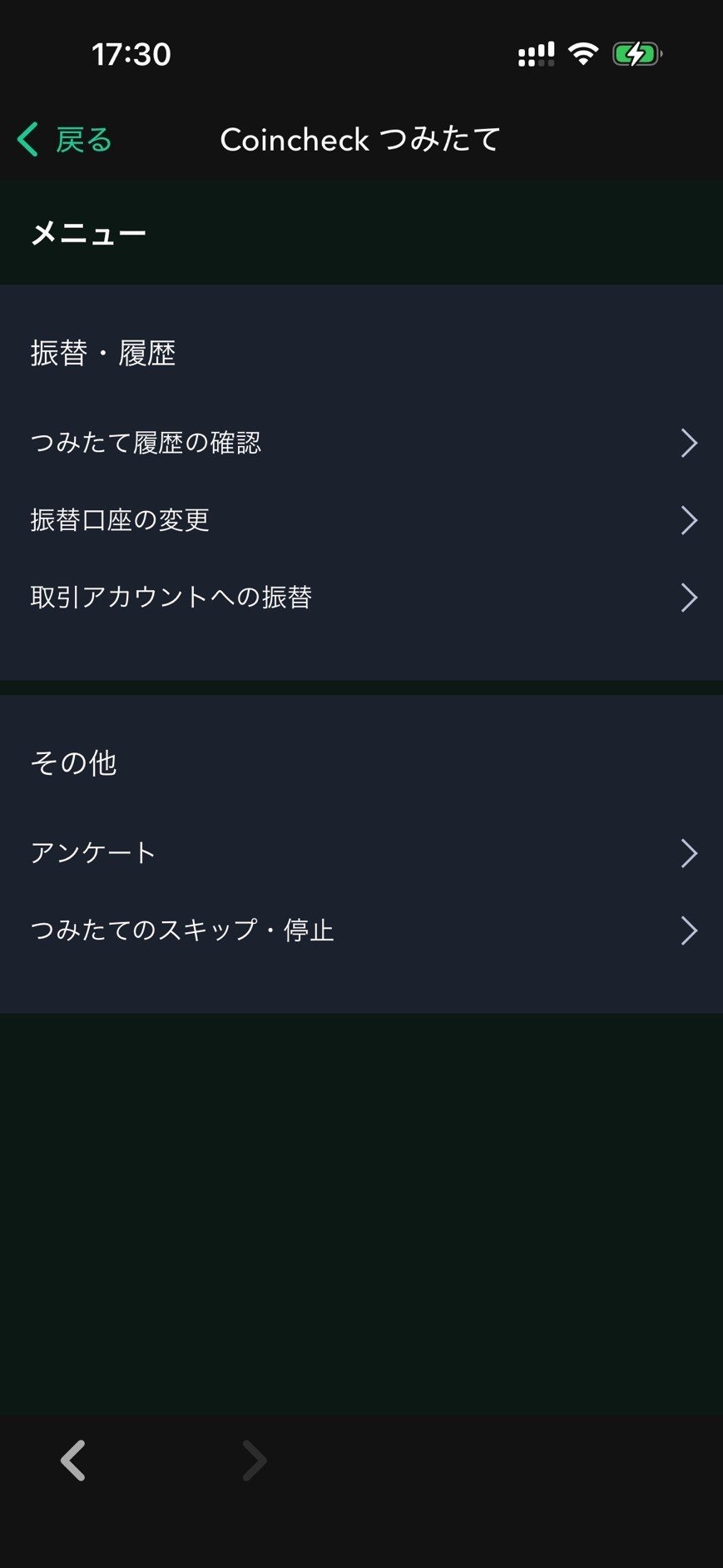This screenshot has width=723, height=1568.
Task: Tap the Coincheck つみたて title
Action: pyautogui.click(x=360, y=139)
